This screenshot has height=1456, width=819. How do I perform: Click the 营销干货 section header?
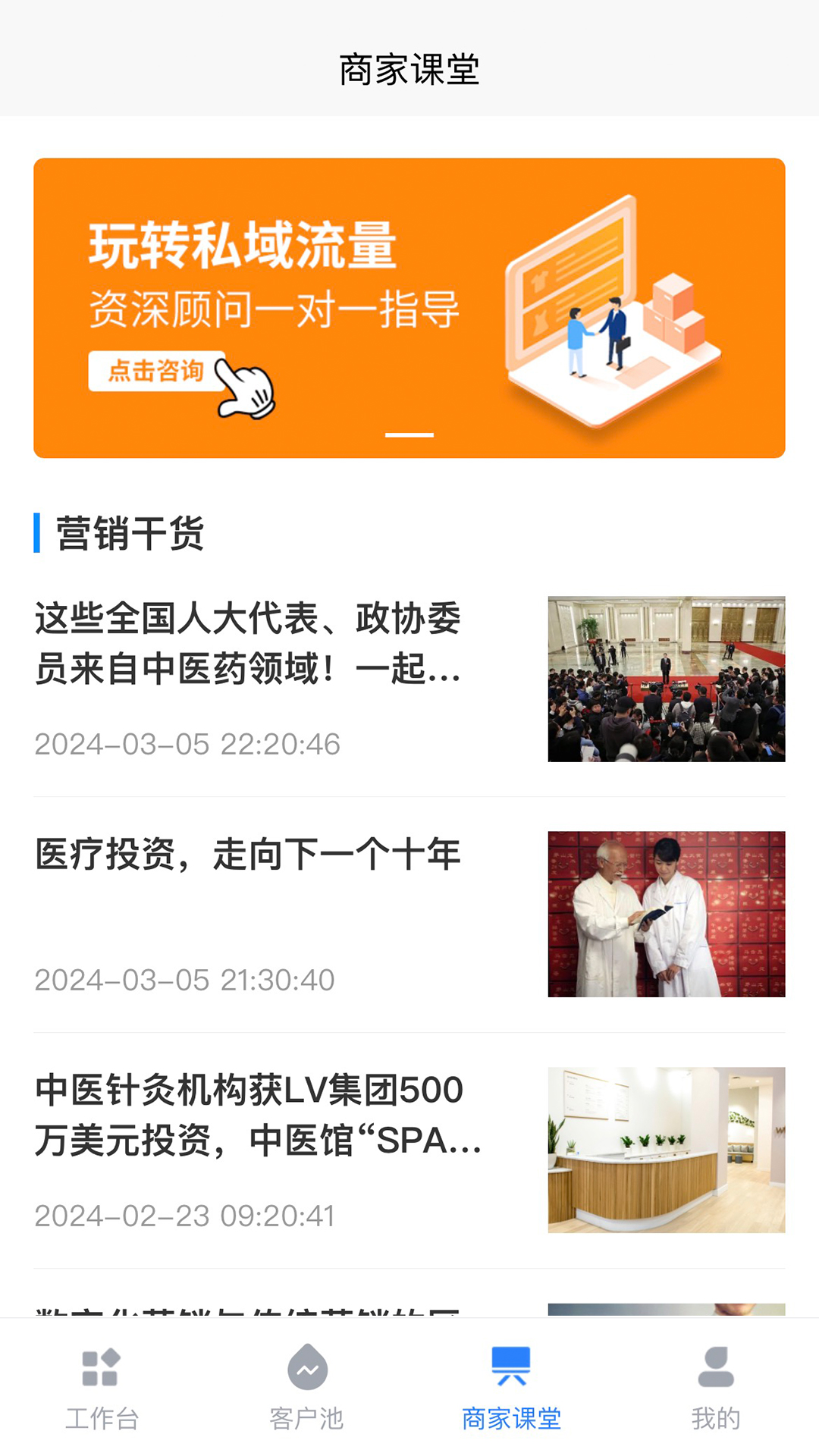(x=128, y=533)
